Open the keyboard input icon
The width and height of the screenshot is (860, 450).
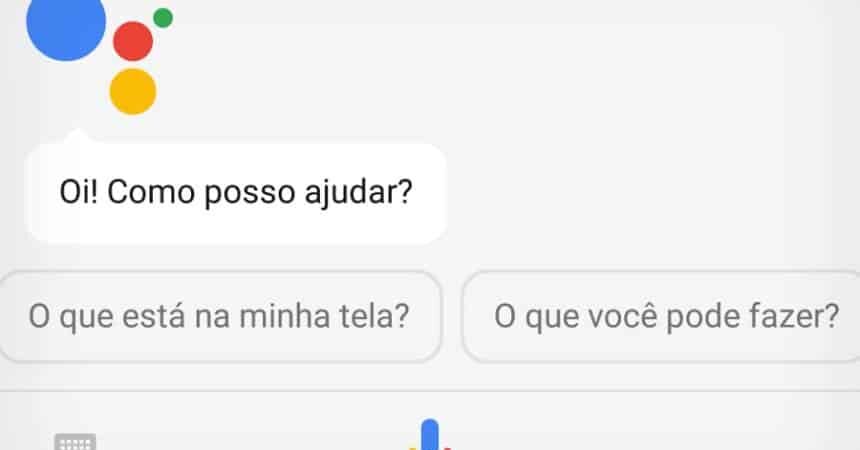pyautogui.click(x=75, y=442)
